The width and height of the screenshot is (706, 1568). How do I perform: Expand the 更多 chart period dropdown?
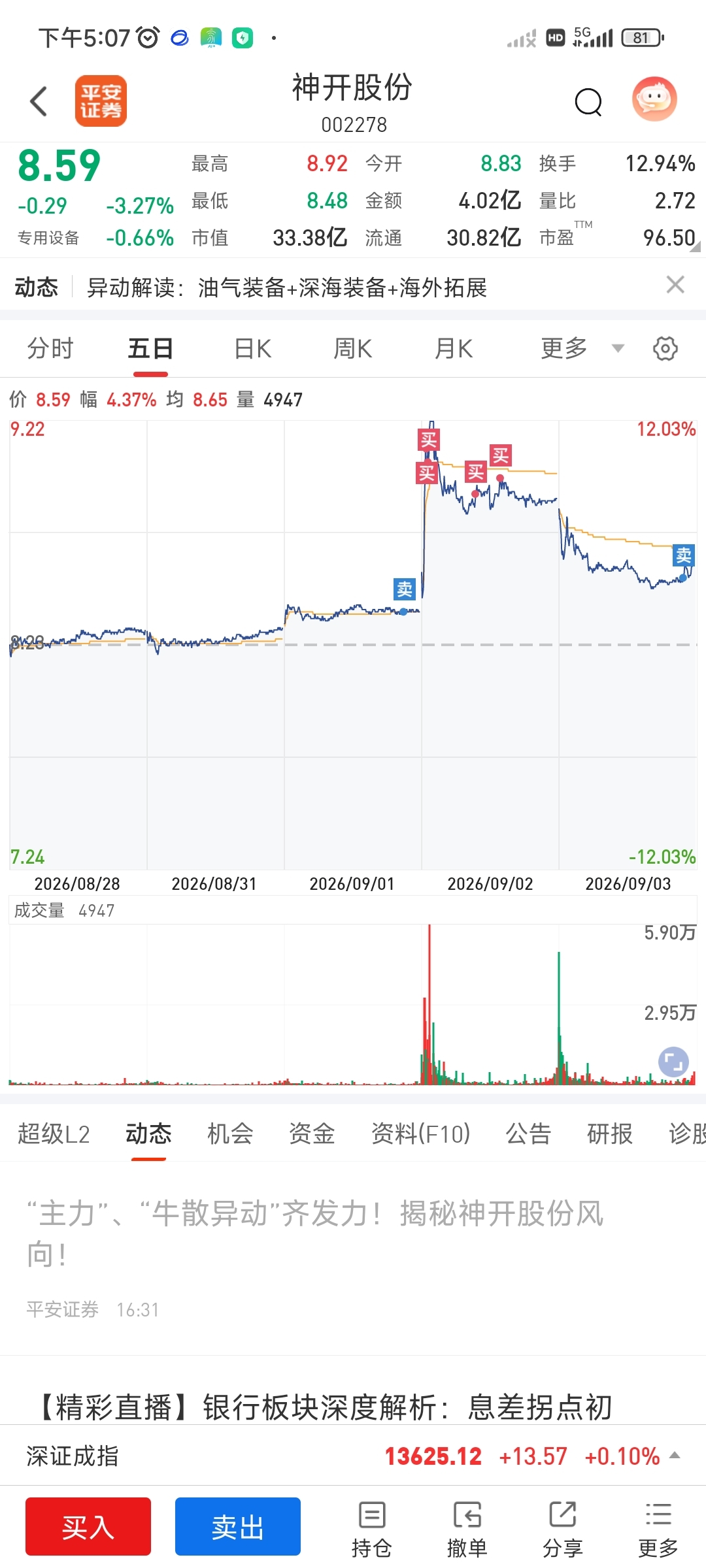point(582,348)
